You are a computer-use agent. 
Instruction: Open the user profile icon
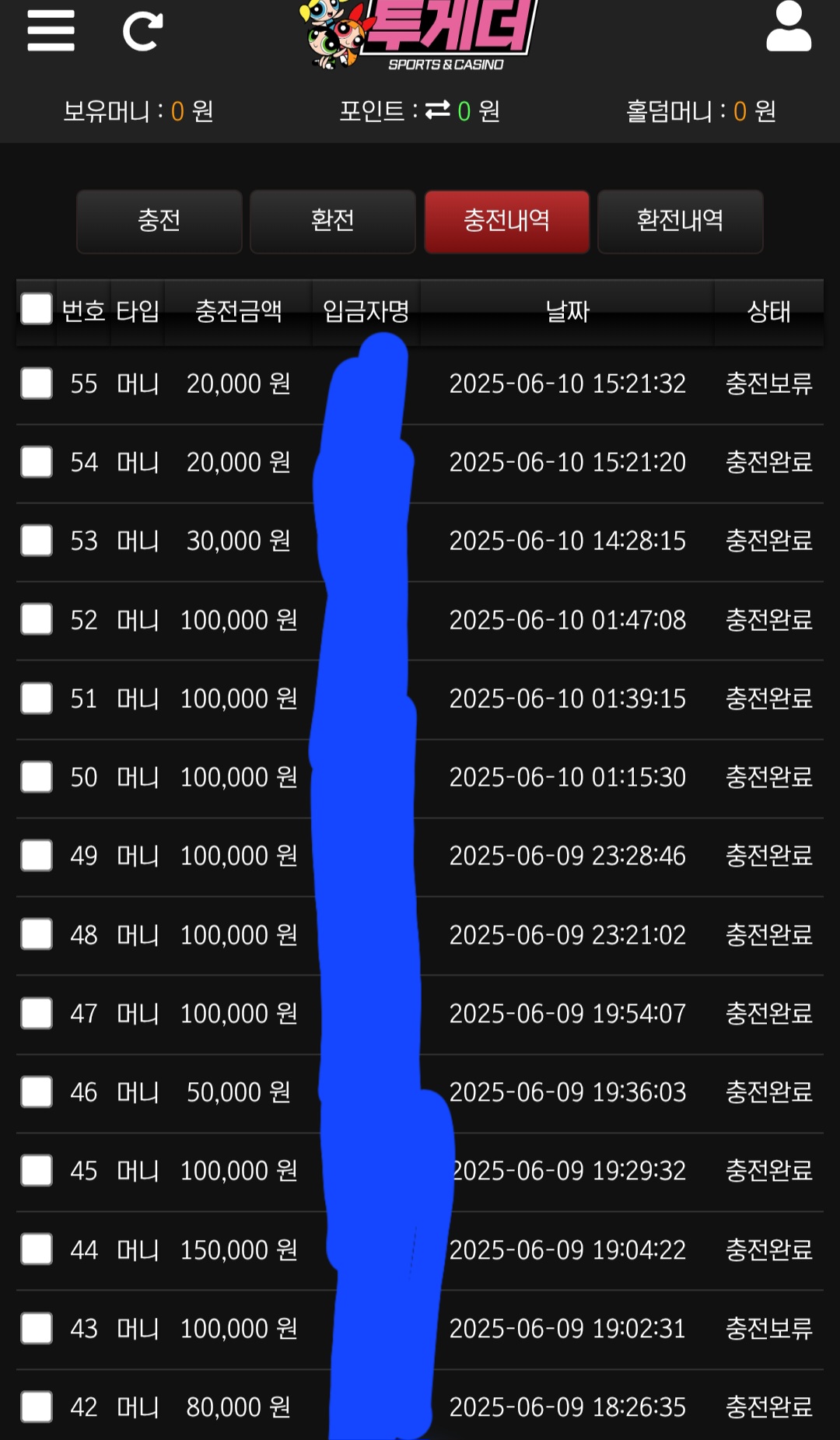(789, 26)
